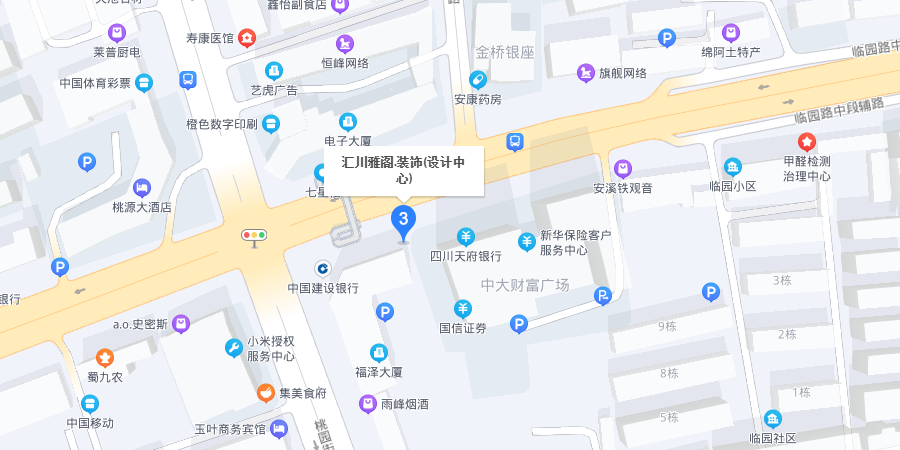Tap the 寿康医馆 clinic icon
The image size is (900, 450).
[x=245, y=39]
